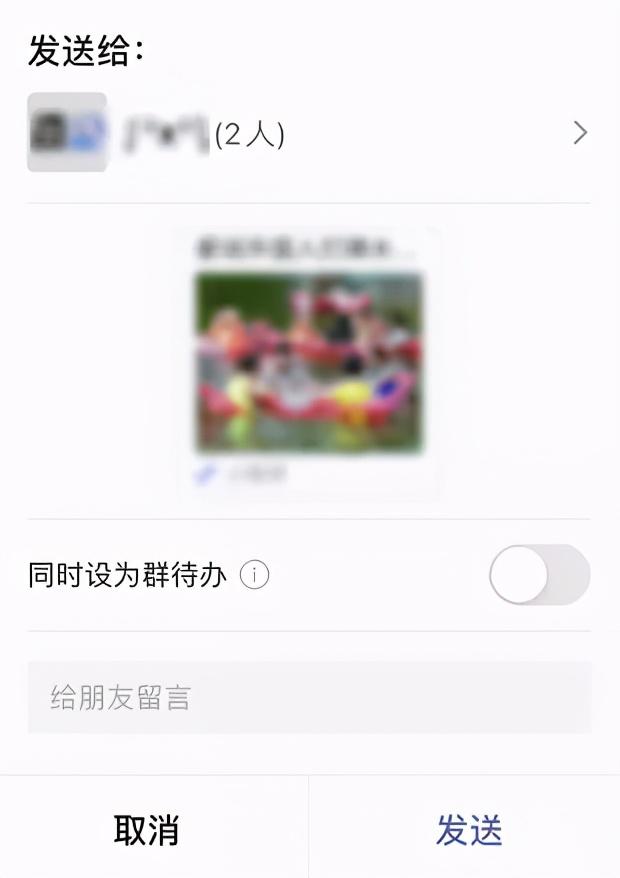Image resolution: width=620 pixels, height=878 pixels.
Task: Open the info icon beside 同时设为群待办
Action: click(x=255, y=576)
